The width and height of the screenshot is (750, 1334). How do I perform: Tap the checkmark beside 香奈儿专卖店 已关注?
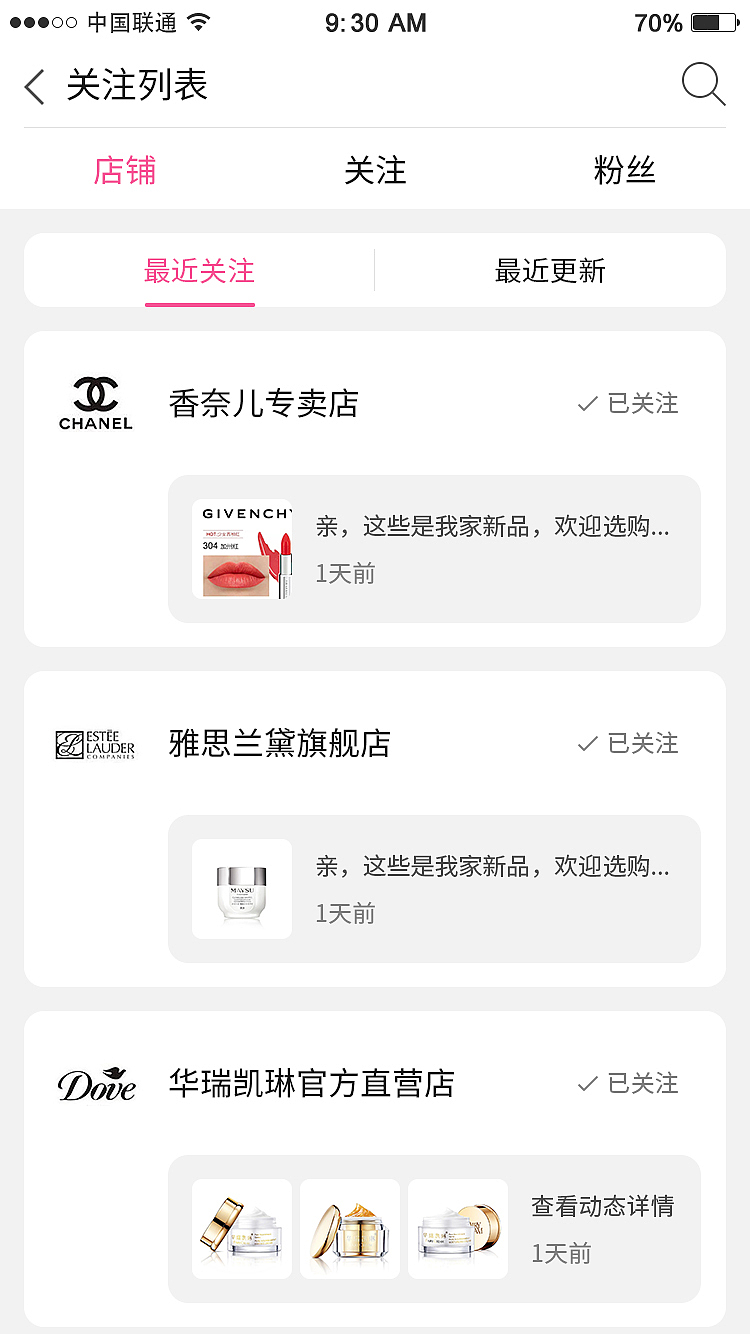tap(585, 403)
